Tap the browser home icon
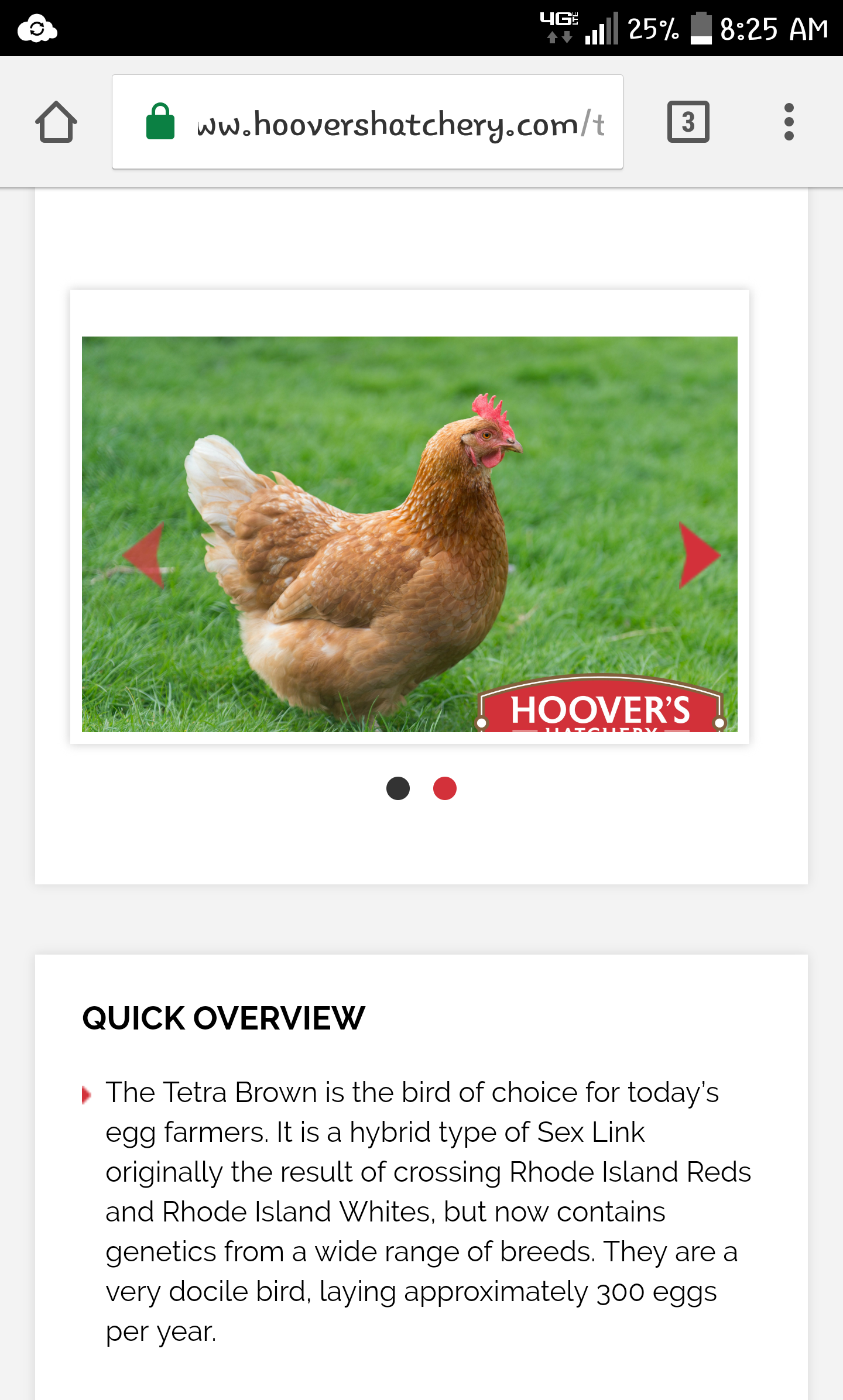 56,122
